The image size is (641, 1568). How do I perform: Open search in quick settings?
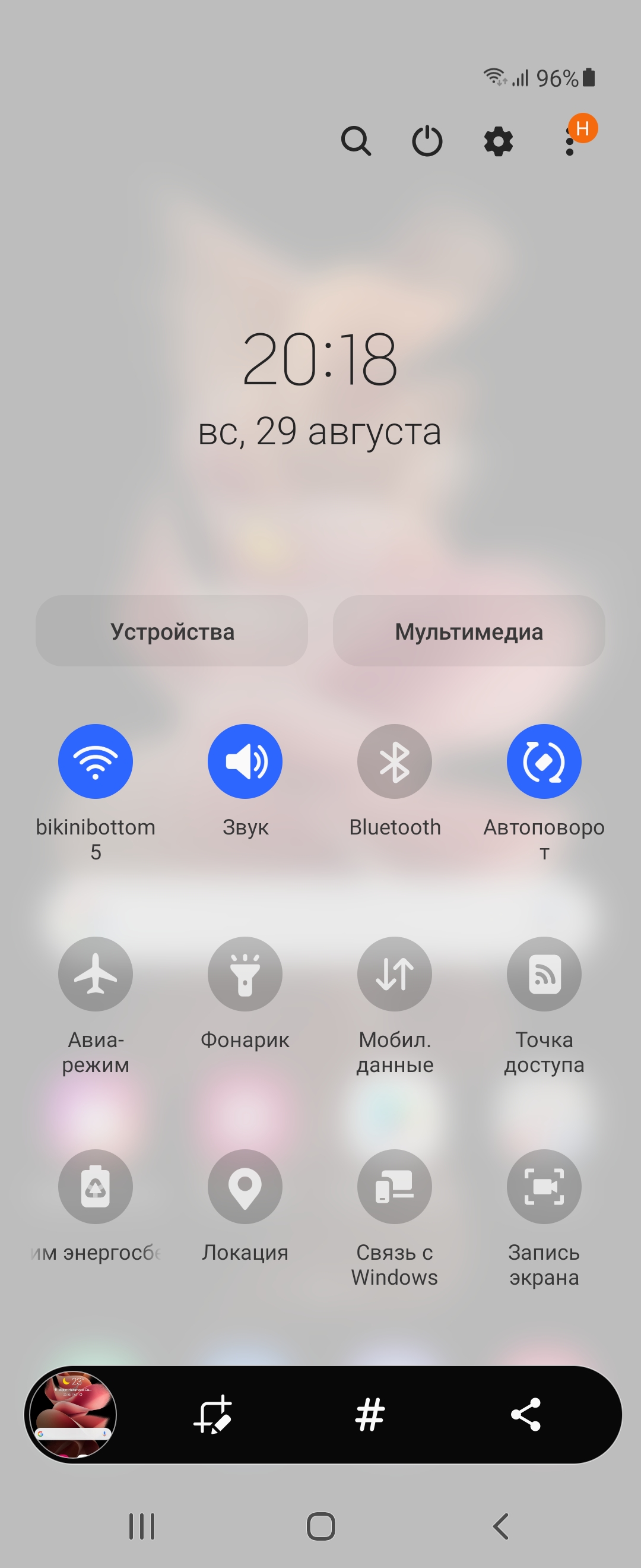[356, 141]
